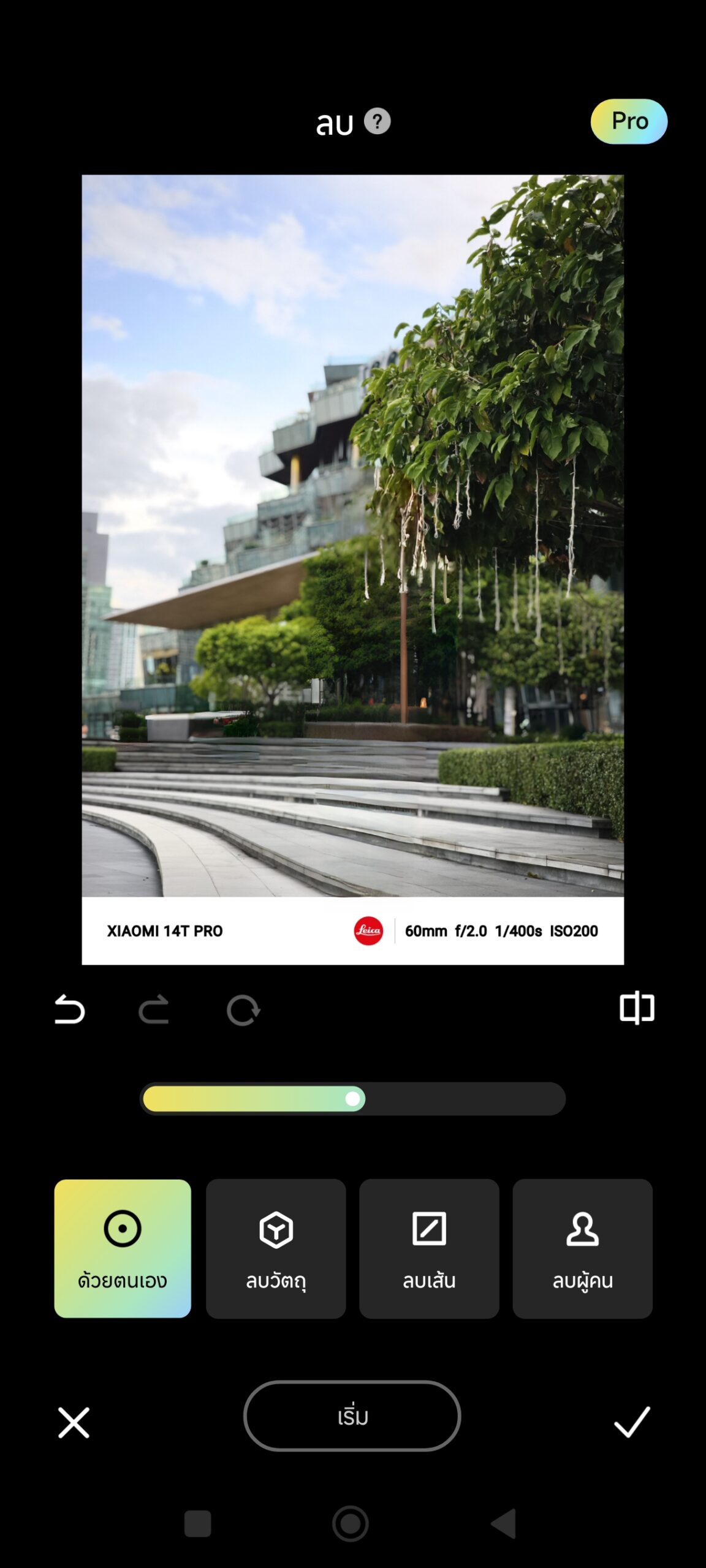
Task: Reset all erase edits
Action: coord(243,1009)
